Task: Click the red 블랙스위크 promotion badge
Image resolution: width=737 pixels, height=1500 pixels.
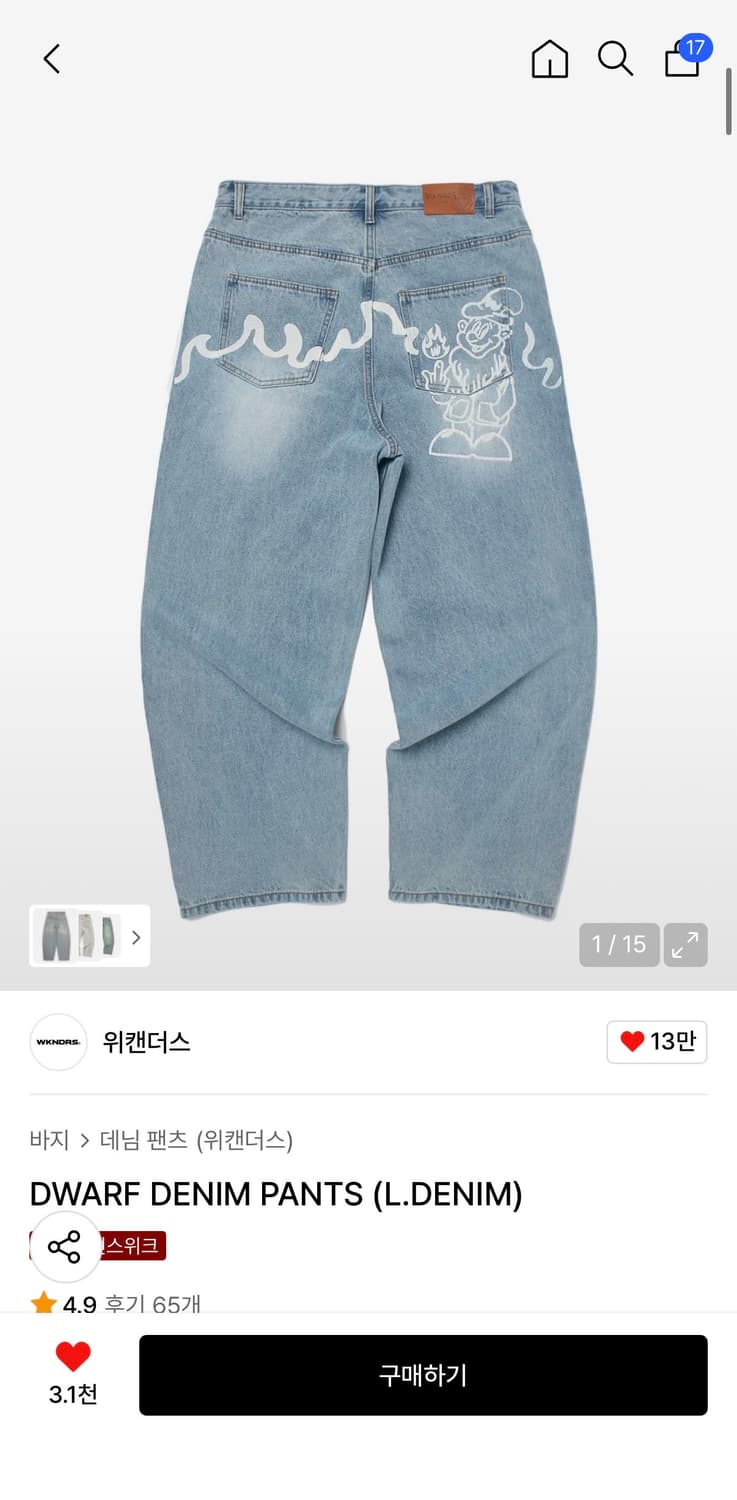Action: [x=128, y=1247]
